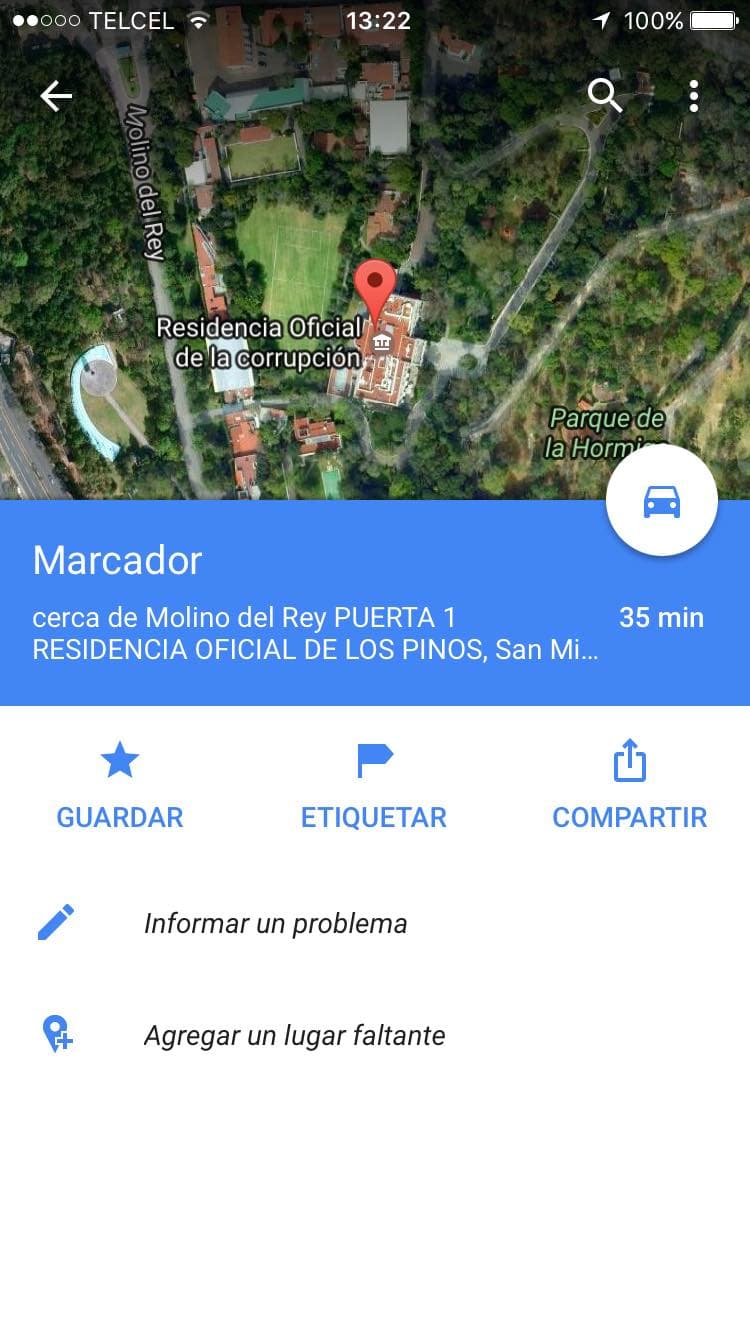The image size is (750, 1334).
Task: Tap ETIQUETAR to label this place
Action: 374,817
